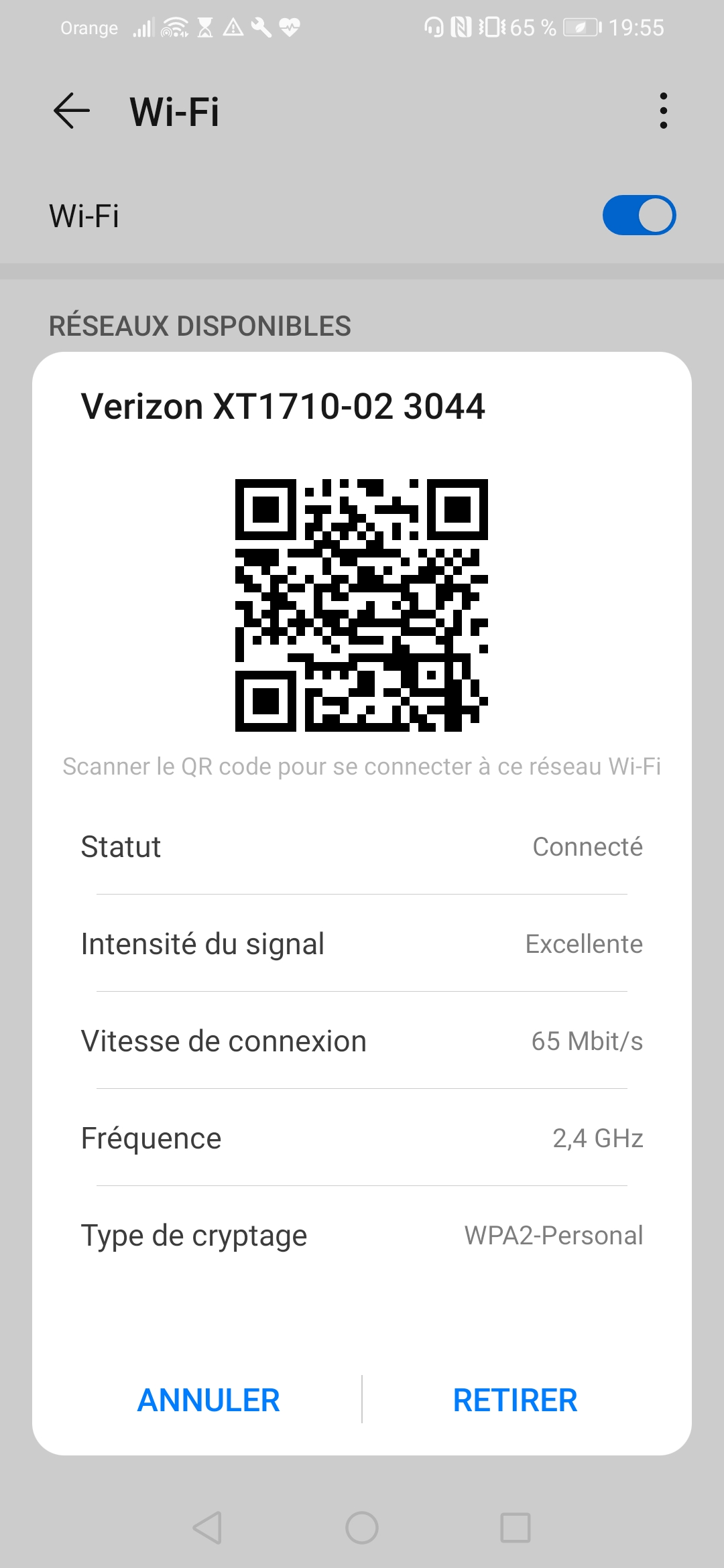The width and height of the screenshot is (724, 1568).
Task: Go back using the top arrow
Action: pos(72,111)
